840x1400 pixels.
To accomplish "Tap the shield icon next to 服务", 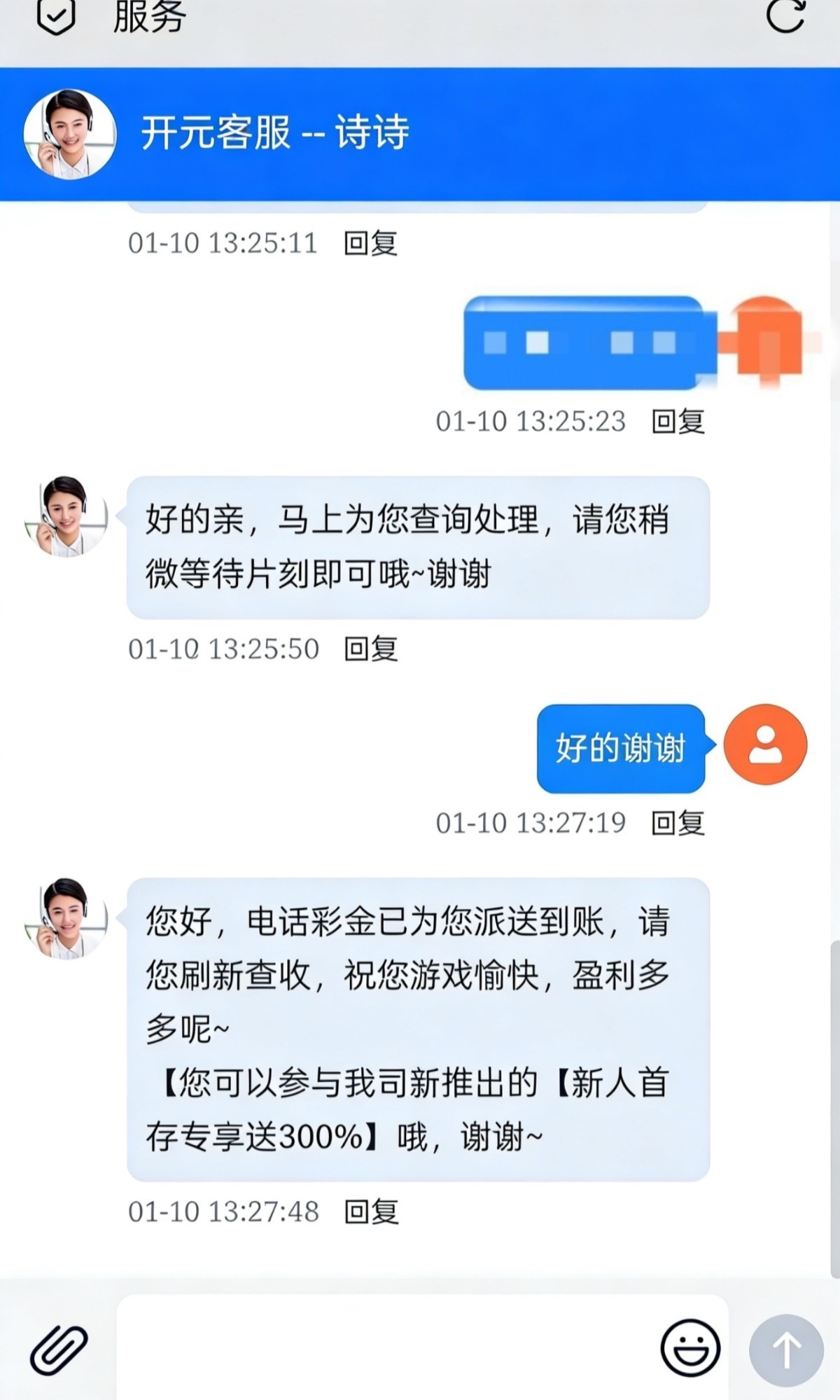I will [x=55, y=16].
